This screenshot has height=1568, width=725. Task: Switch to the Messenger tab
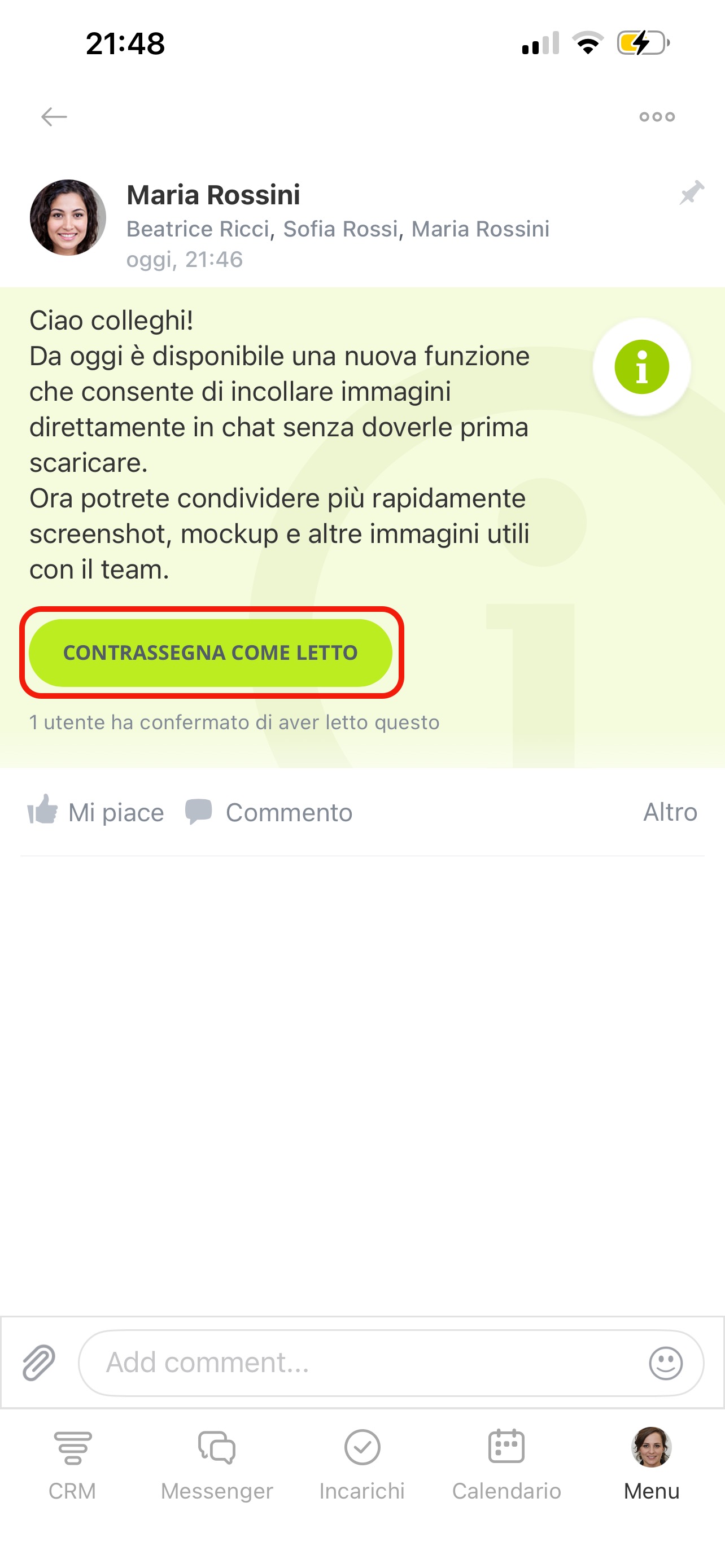[217, 1464]
